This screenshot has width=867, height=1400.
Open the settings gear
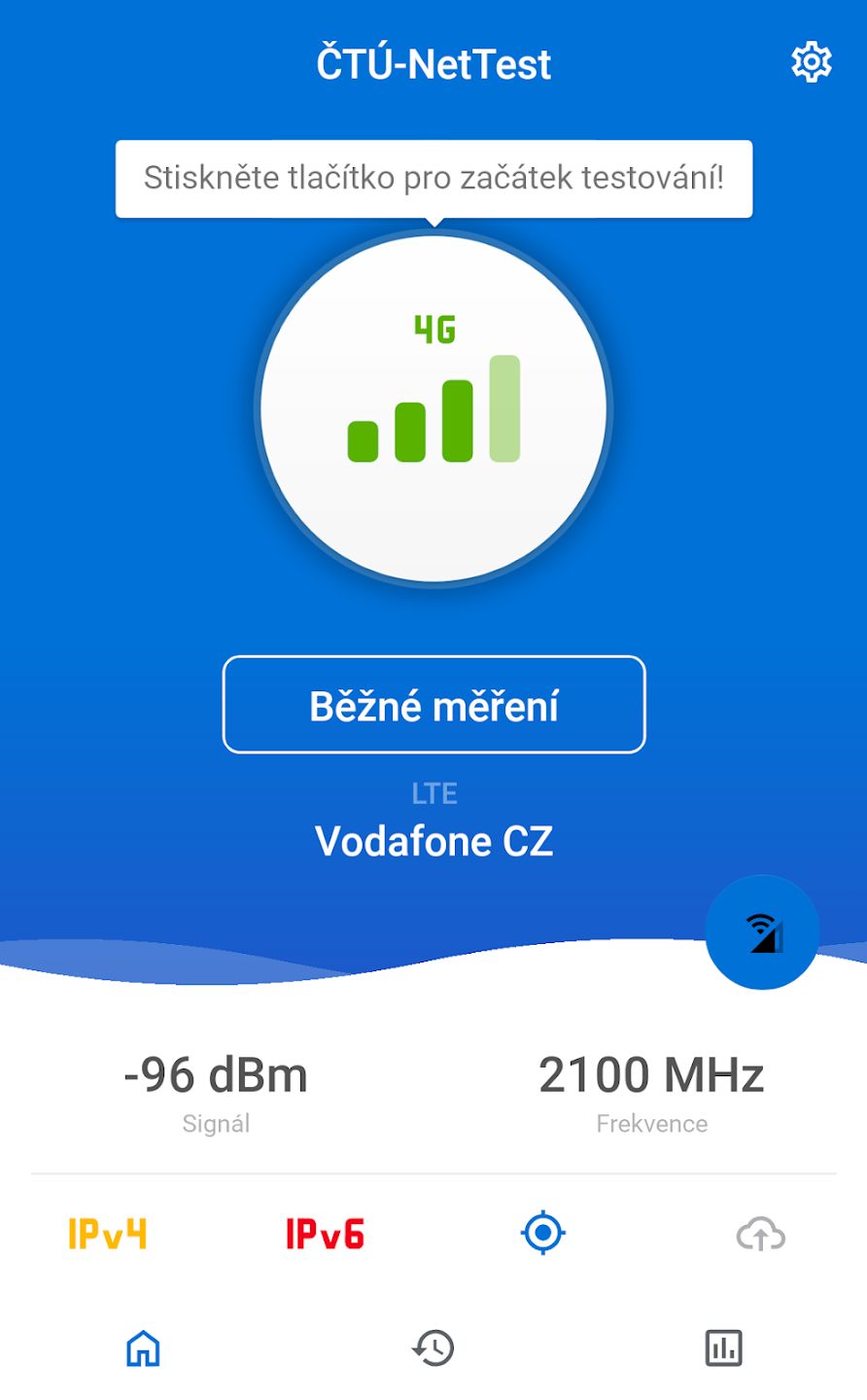(x=812, y=63)
